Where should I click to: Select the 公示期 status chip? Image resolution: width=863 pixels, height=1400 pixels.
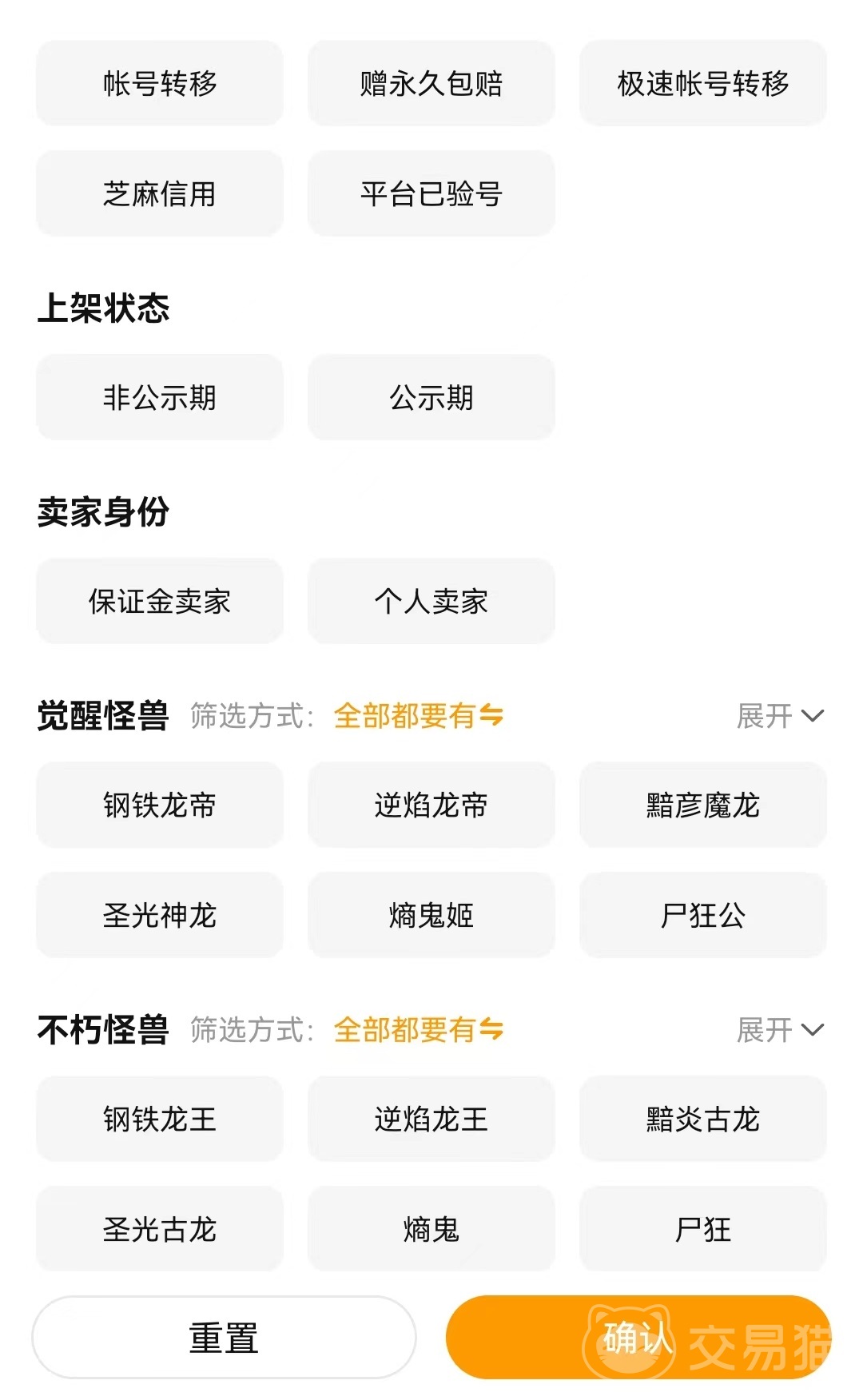pos(431,397)
